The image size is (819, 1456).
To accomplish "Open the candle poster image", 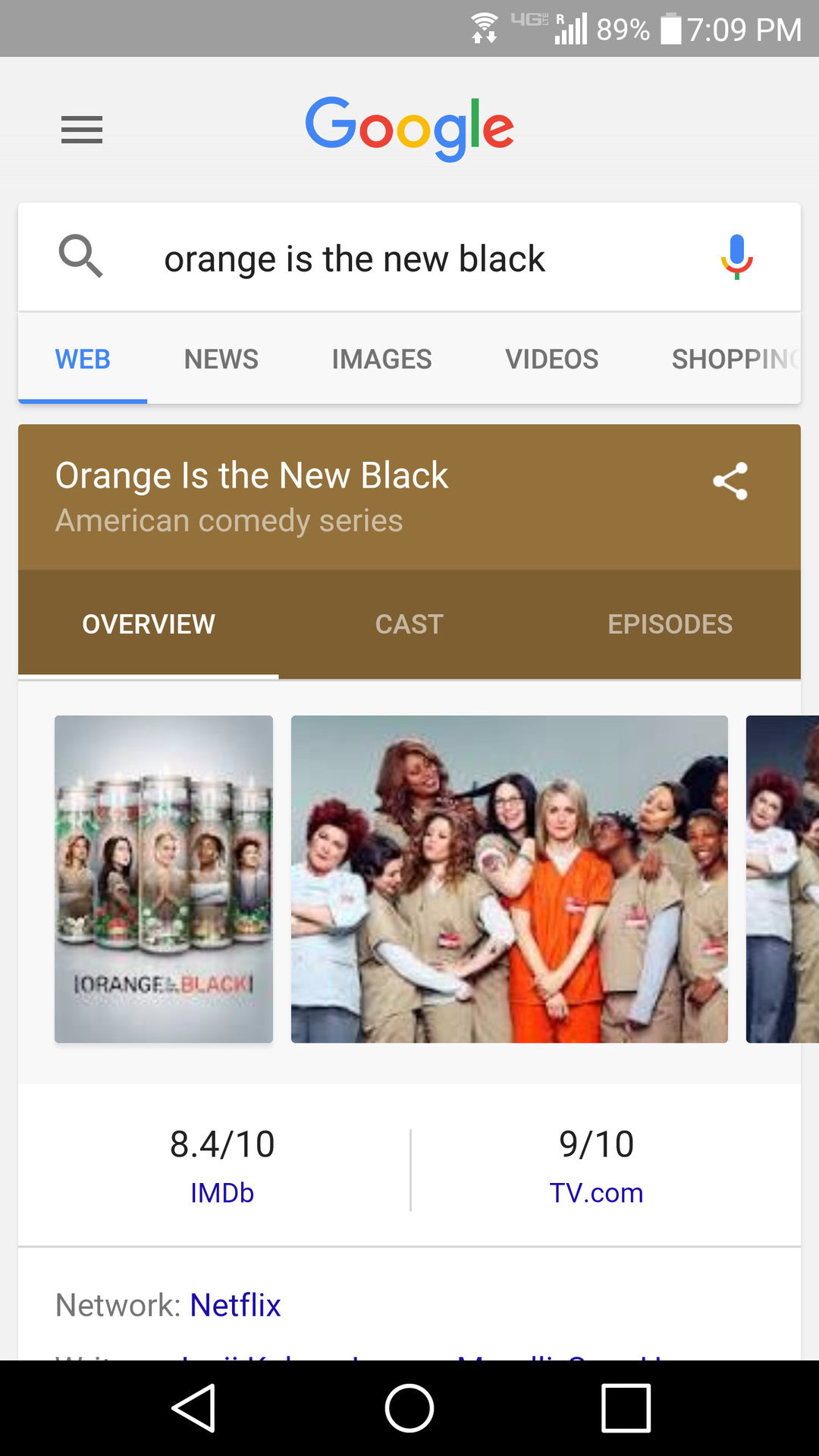I will click(164, 879).
